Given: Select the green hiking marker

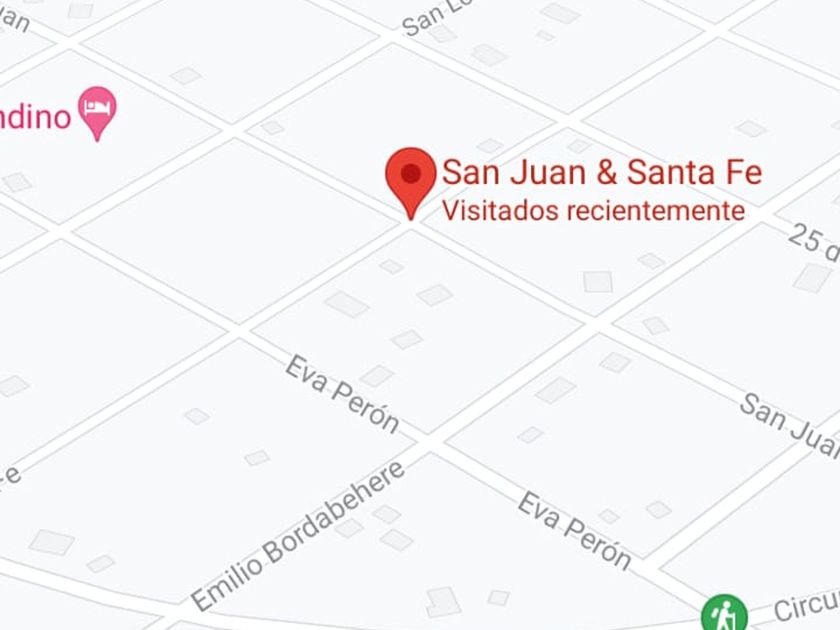Looking at the screenshot, I should (724, 612).
